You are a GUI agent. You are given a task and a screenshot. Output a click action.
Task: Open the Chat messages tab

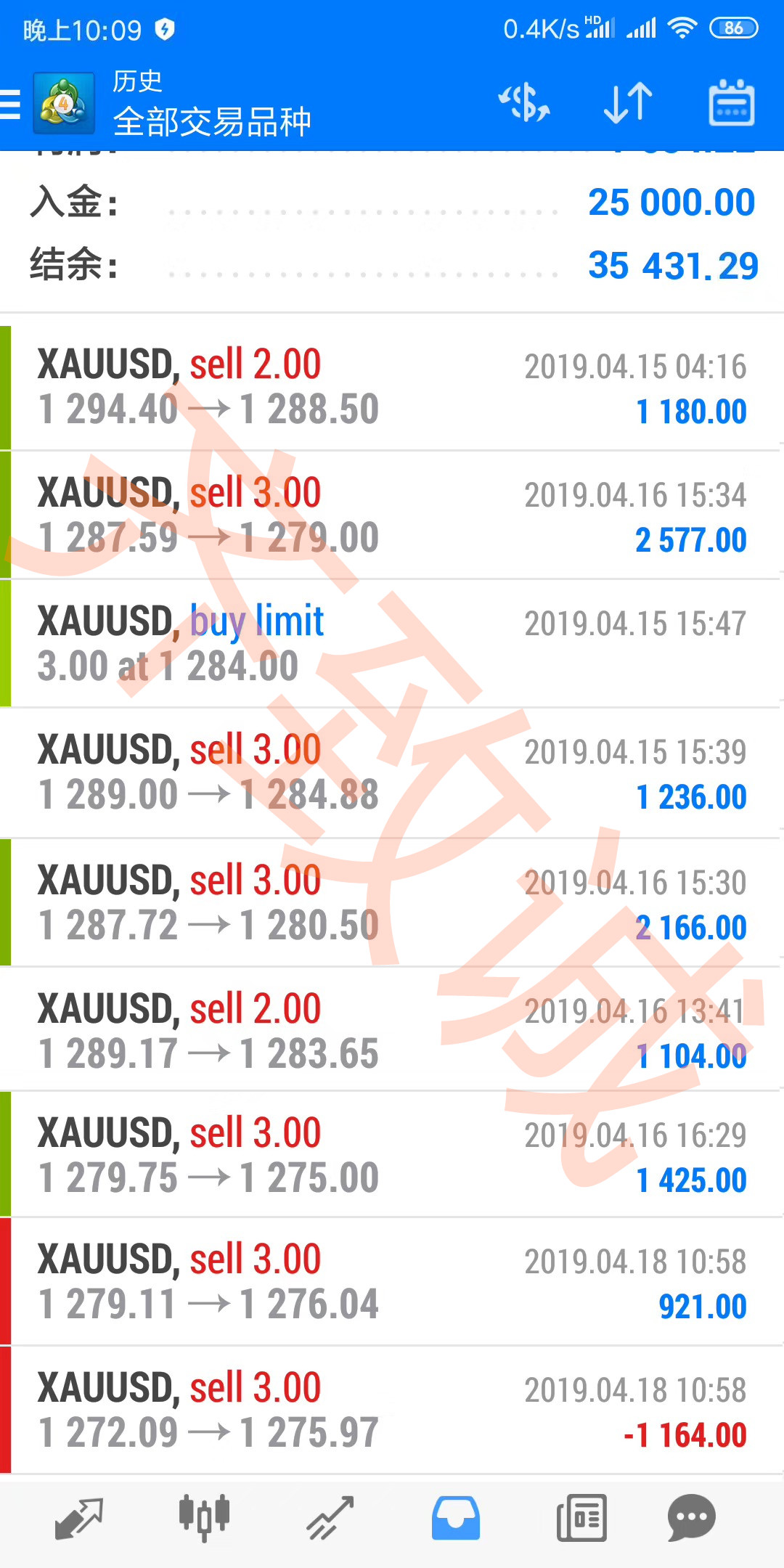click(x=691, y=1518)
